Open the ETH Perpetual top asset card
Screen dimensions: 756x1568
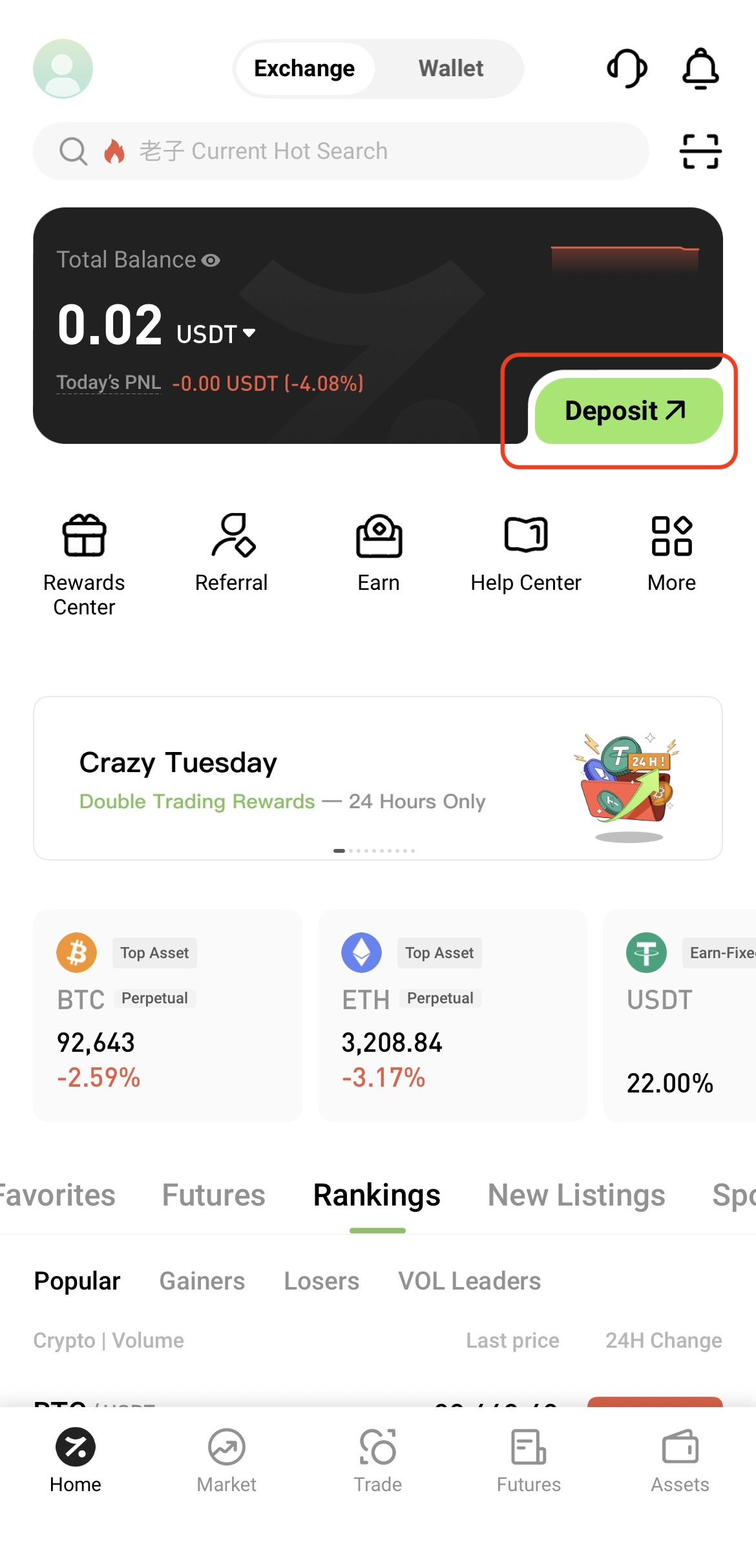[452, 1015]
